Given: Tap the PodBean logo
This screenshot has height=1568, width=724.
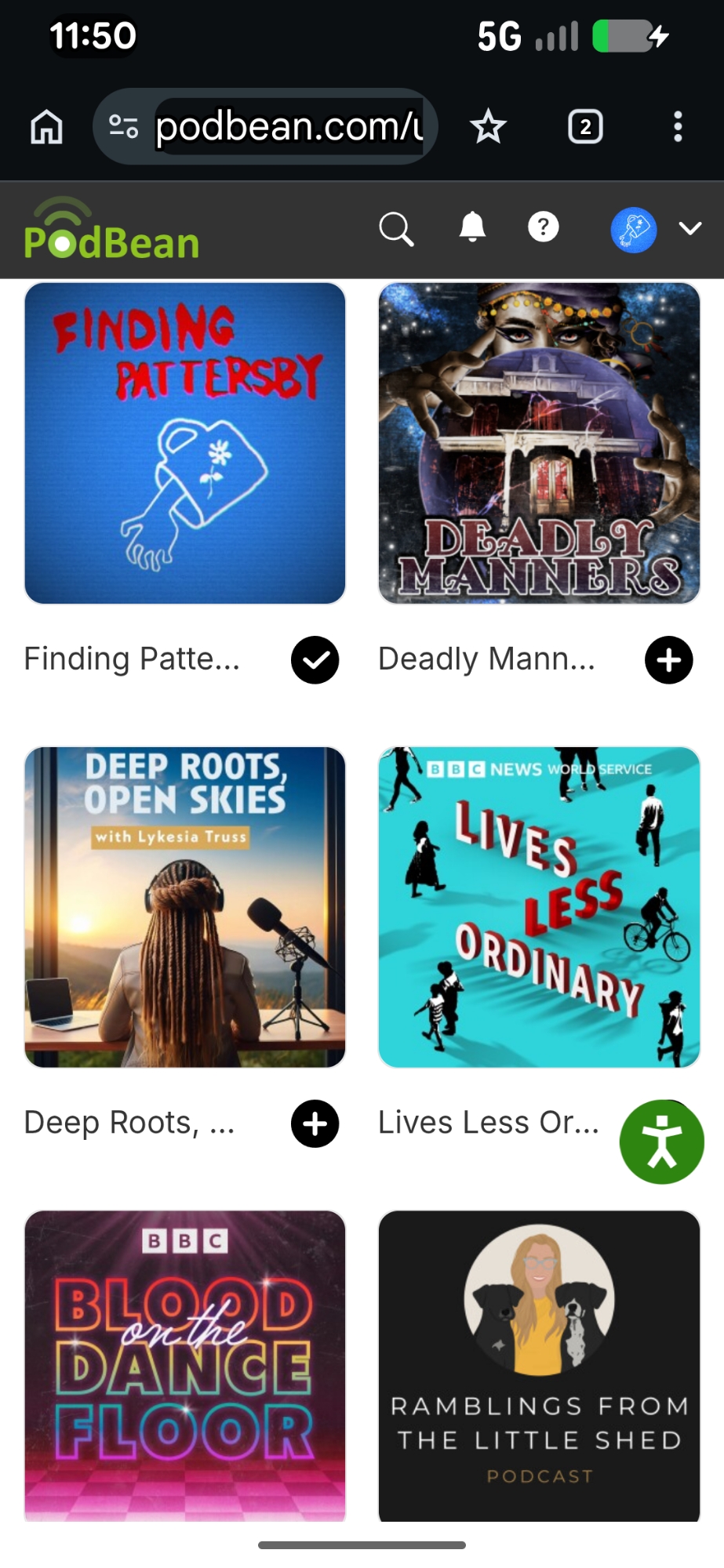Looking at the screenshot, I should tap(111, 231).
